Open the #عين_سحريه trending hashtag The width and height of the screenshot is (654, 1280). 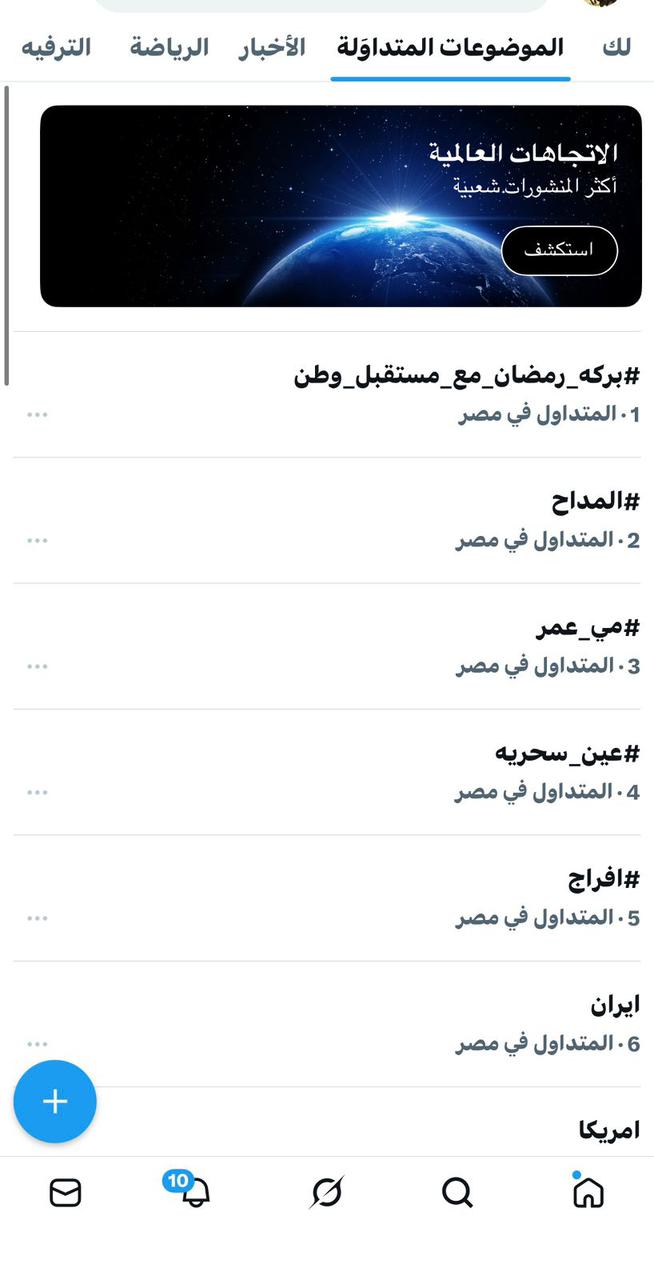click(567, 755)
